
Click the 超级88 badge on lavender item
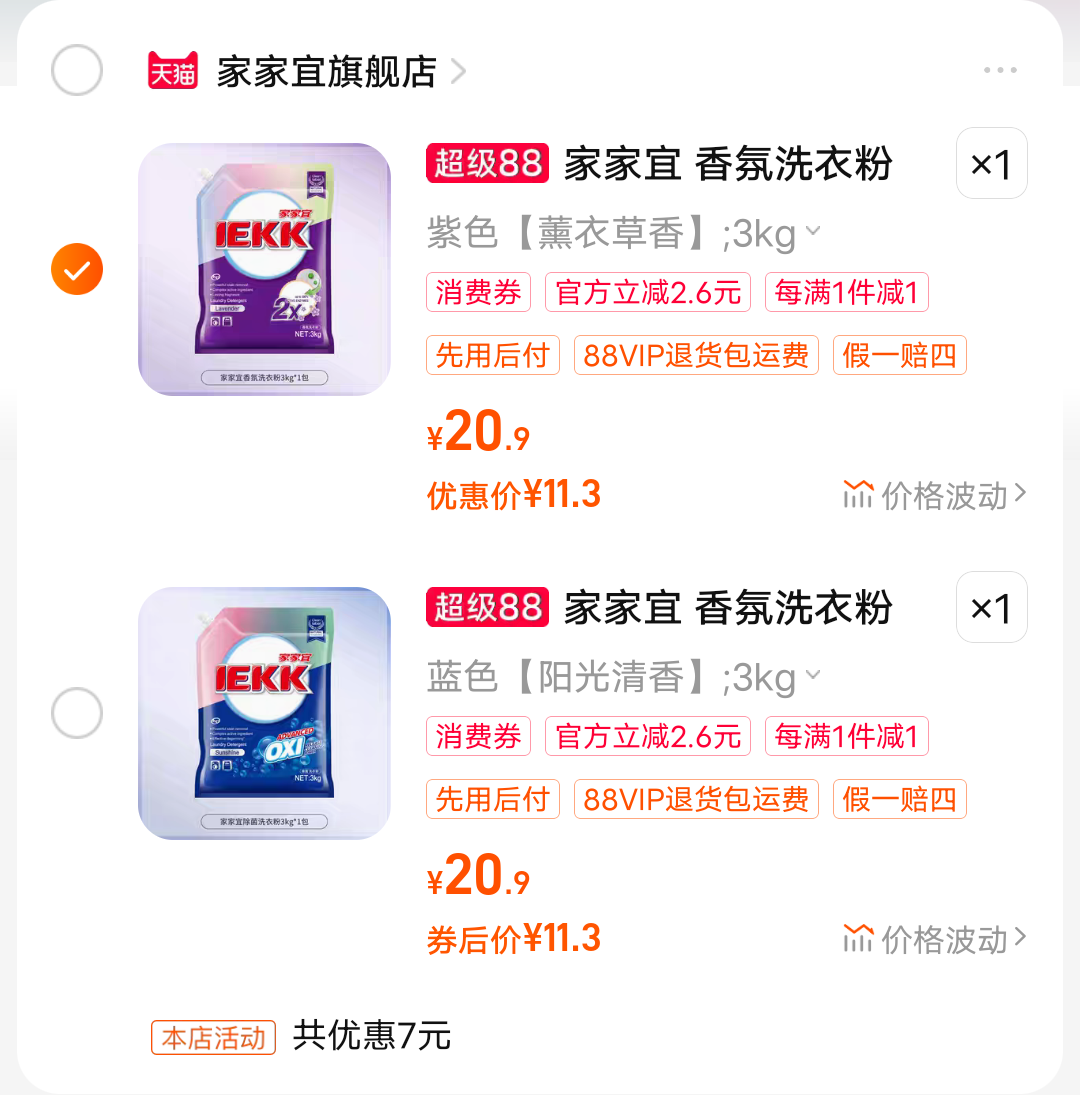pos(486,164)
